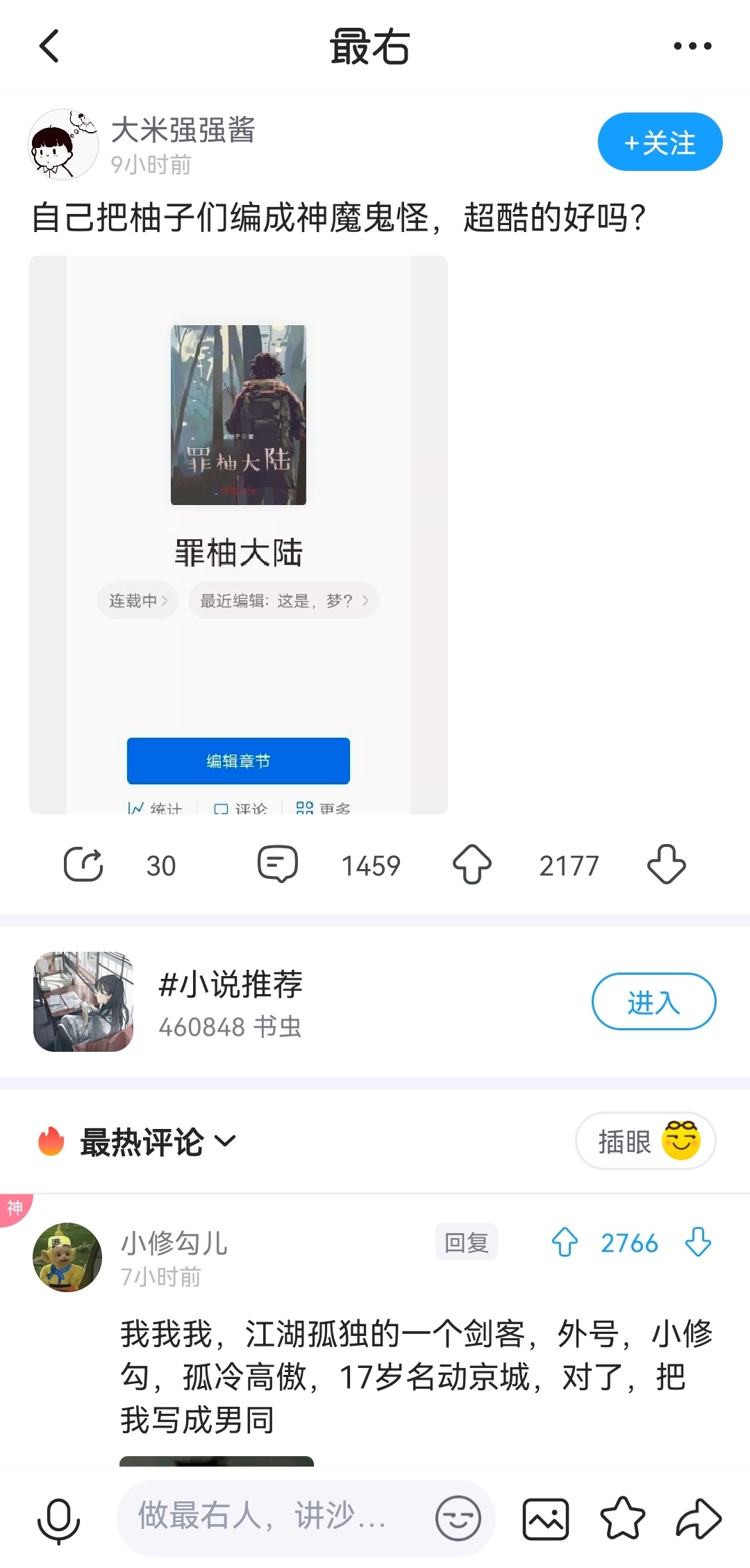Open the post's 罪柚大陆 screenshot image
Screen dimensions: 750x1568
[238, 534]
